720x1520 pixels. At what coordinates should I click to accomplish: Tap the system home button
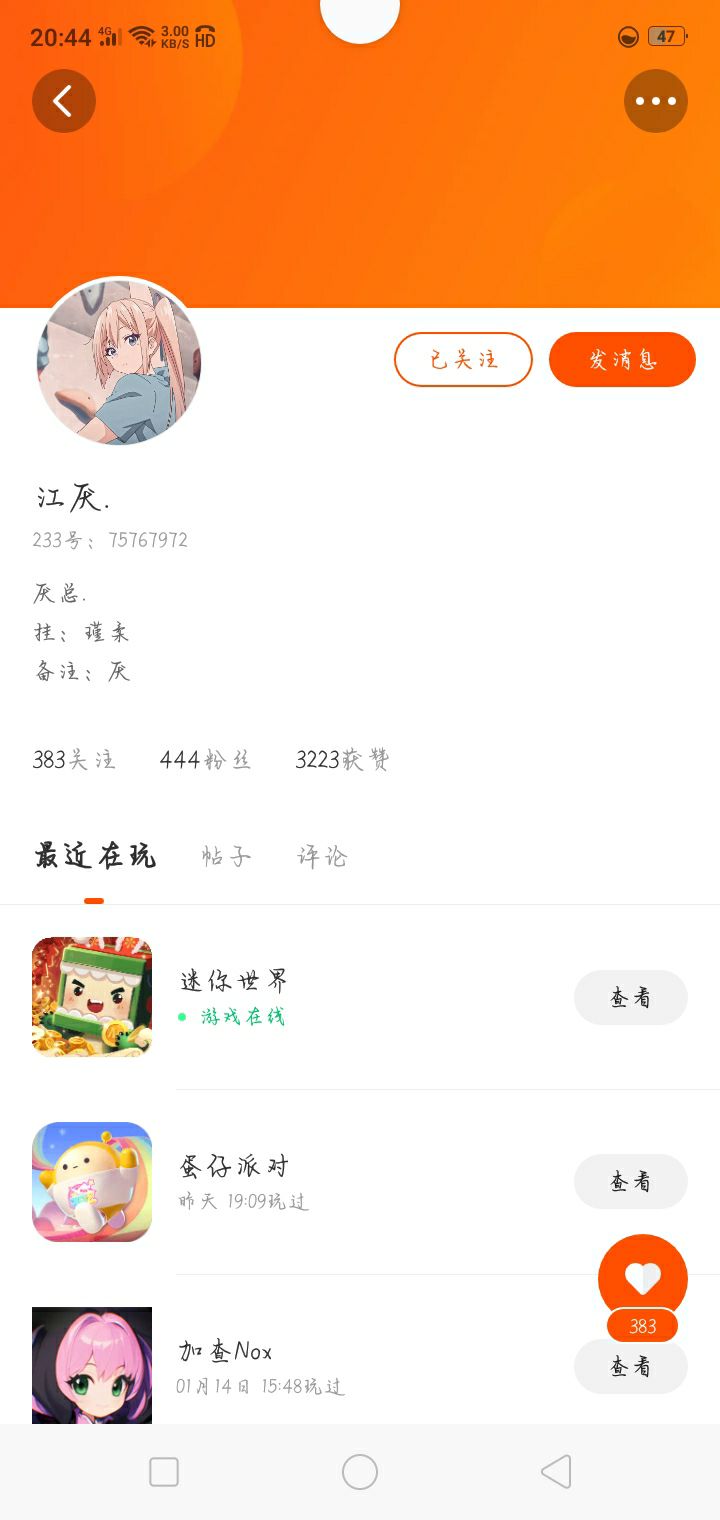tap(360, 1472)
